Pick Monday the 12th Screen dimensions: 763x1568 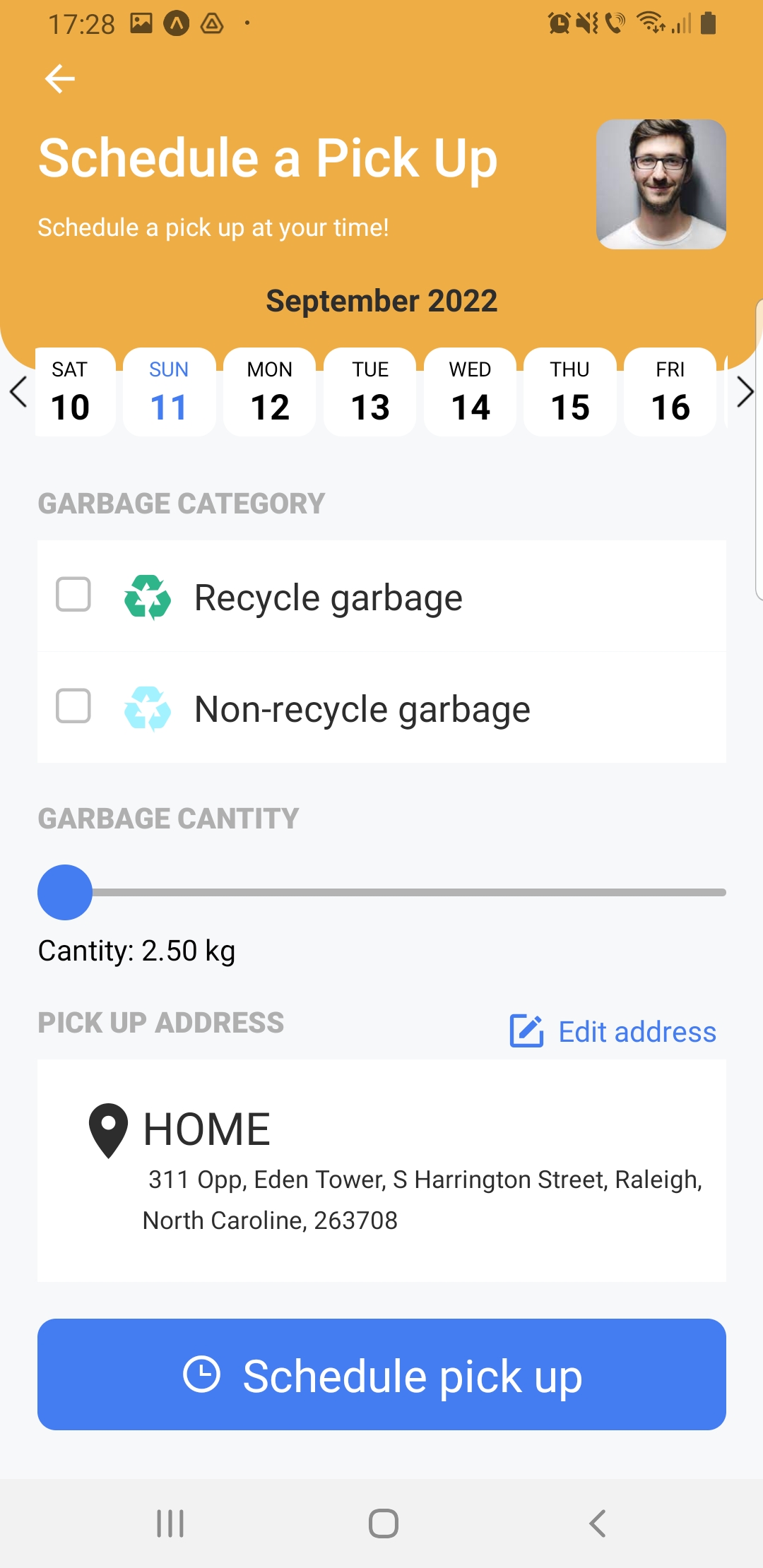point(269,392)
